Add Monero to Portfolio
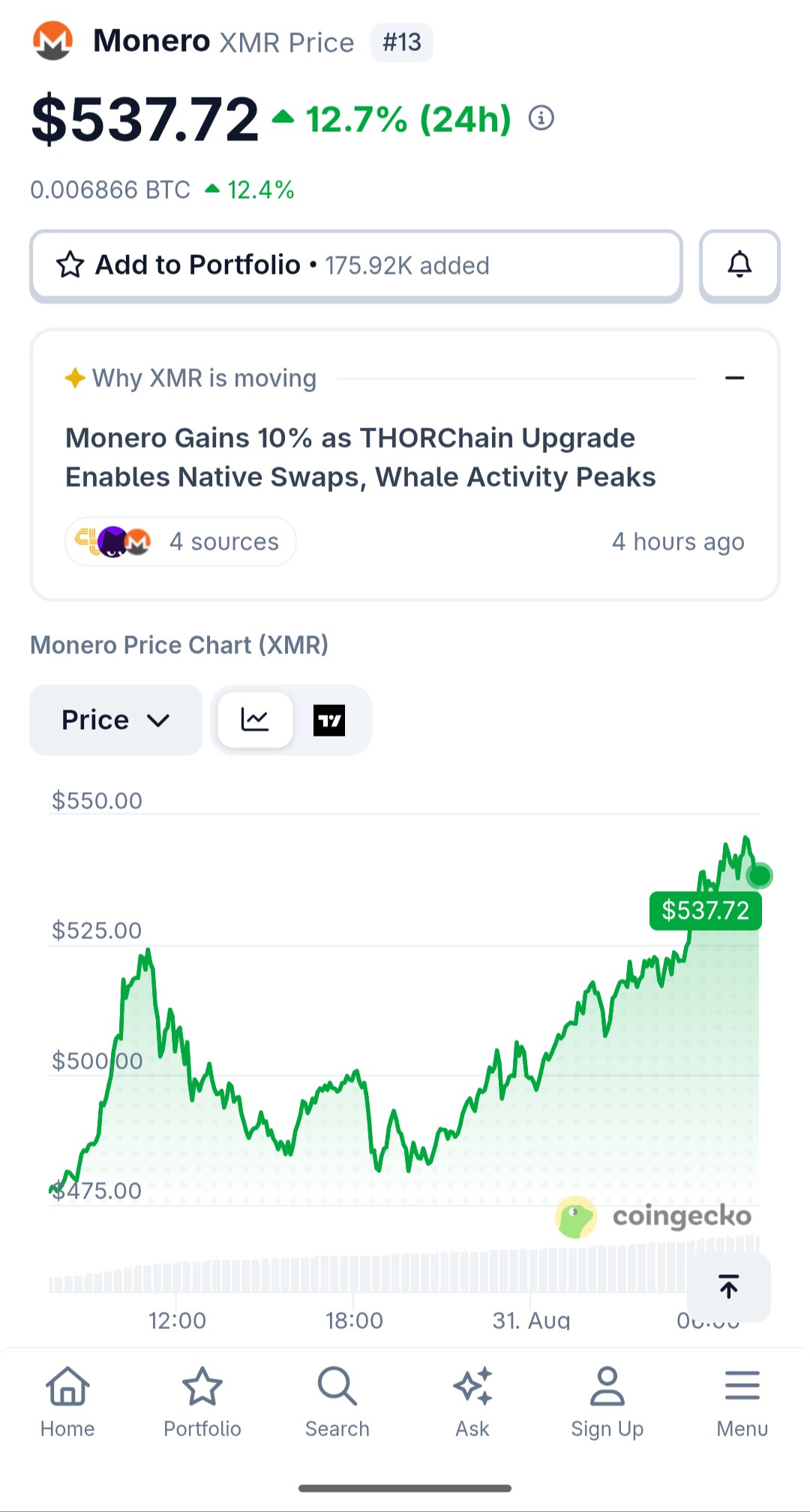This screenshot has width=810, height=1512. click(x=355, y=265)
